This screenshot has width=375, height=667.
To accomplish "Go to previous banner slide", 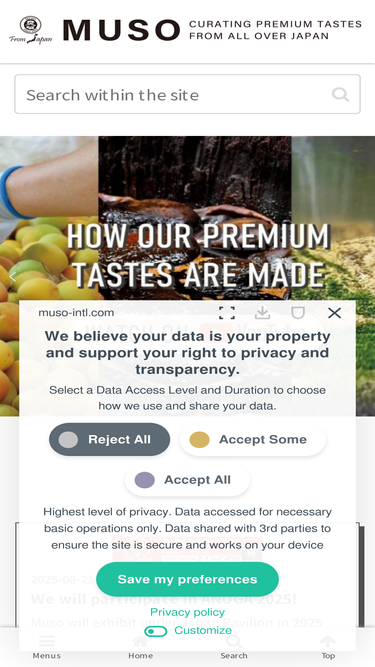I will tap(13, 277).
